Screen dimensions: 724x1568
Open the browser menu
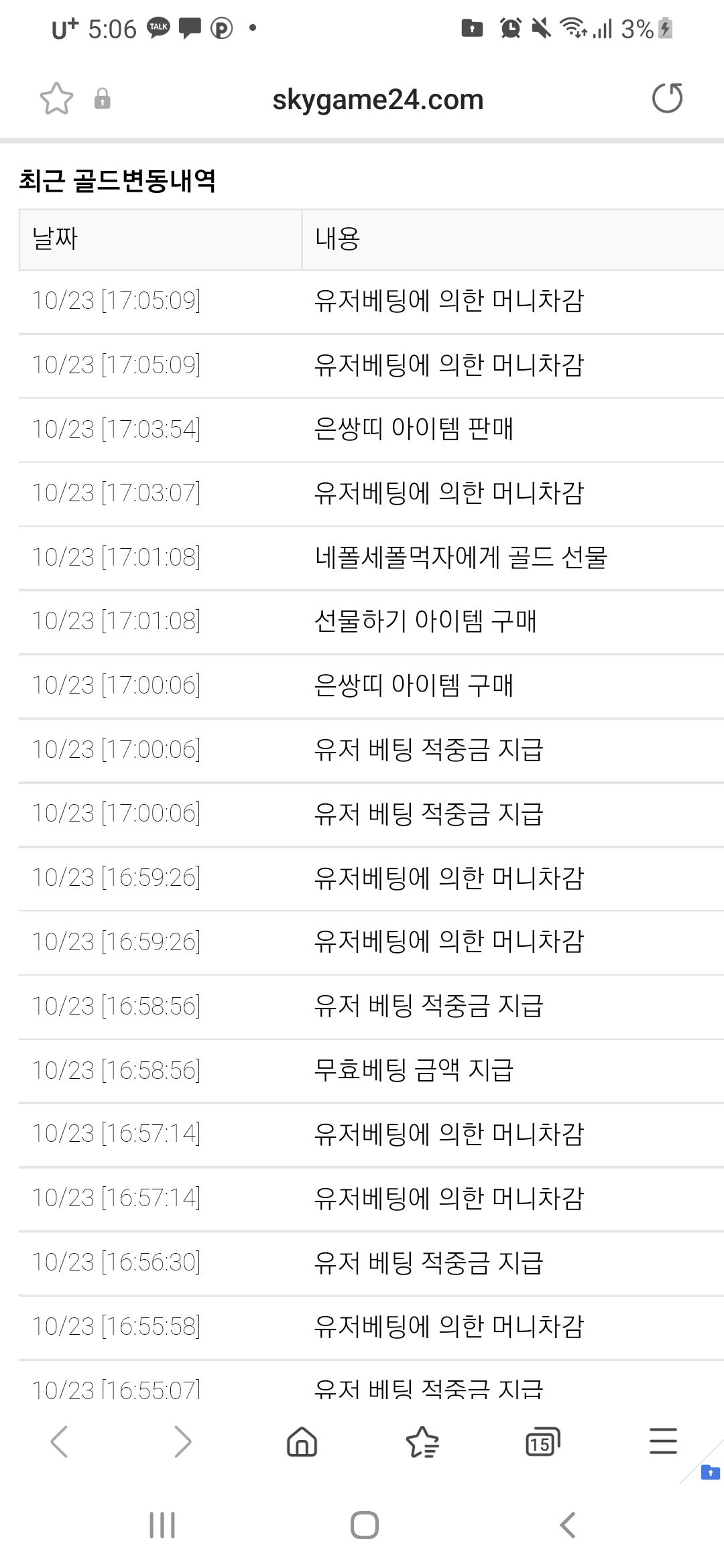(x=663, y=1441)
